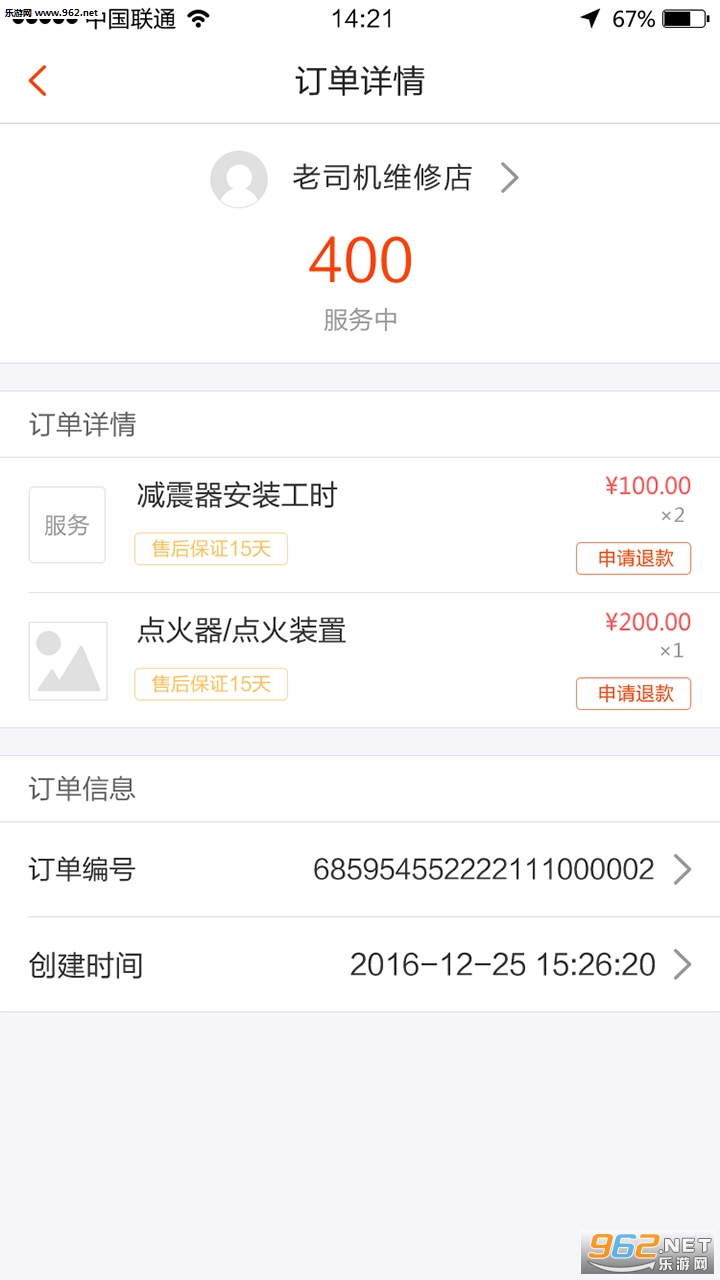Image resolution: width=720 pixels, height=1280 pixels.
Task: Open the 订单编号 row
Action: pyautogui.click(x=360, y=869)
